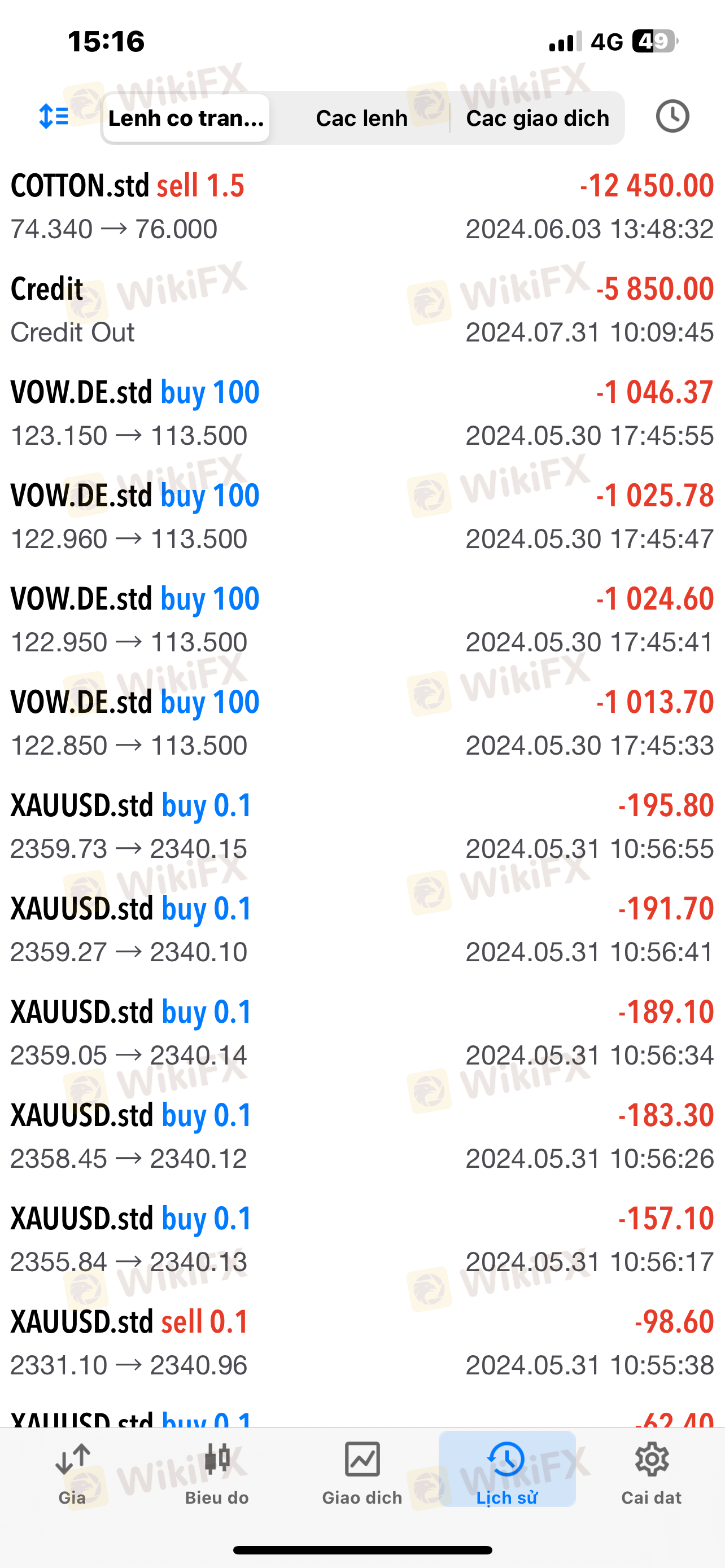Expand the XAUUSD.std buy trade at 10:56:26
Screen dimensions: 725x1568
pos(362,1136)
